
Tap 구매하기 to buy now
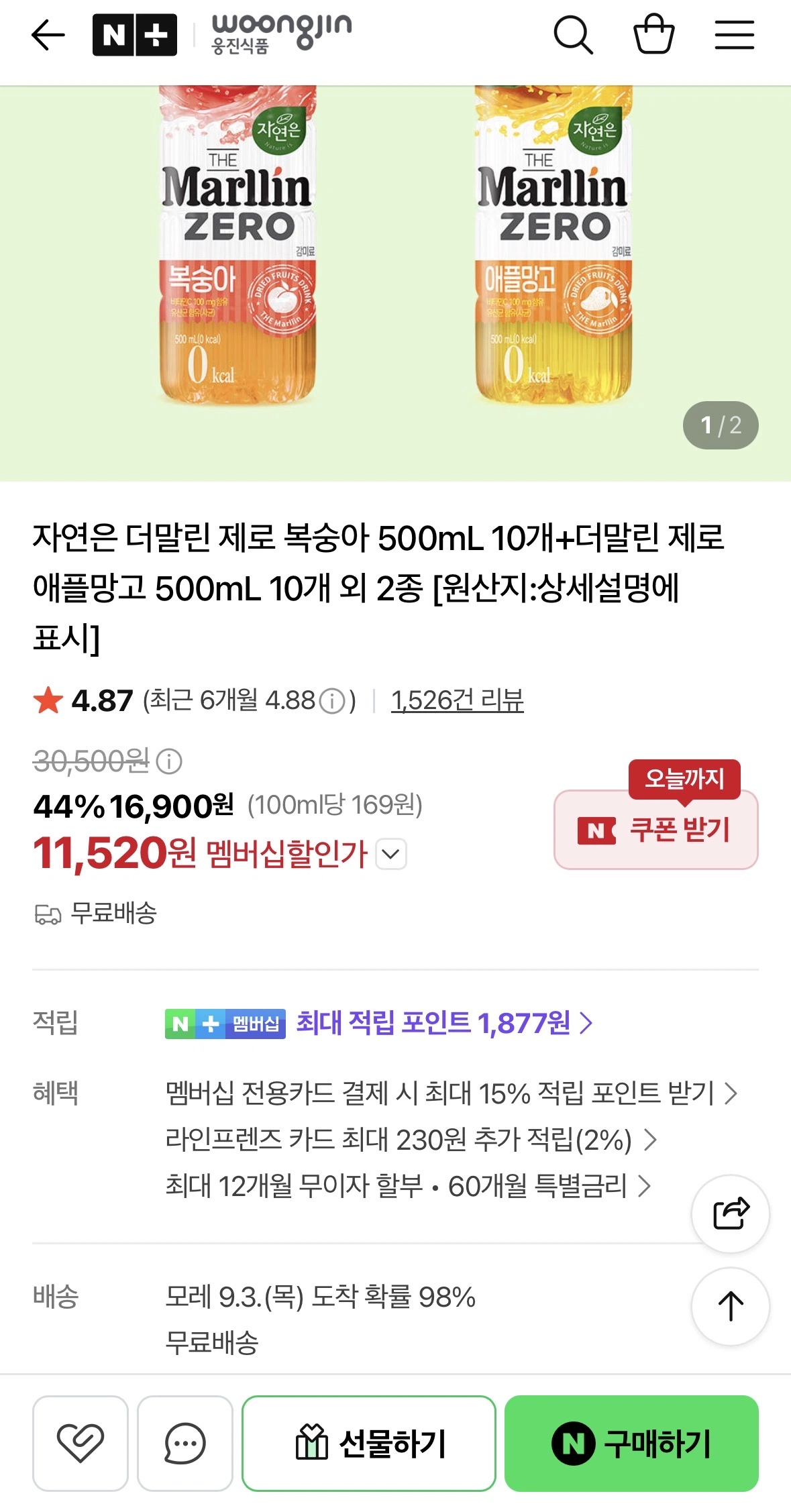(x=631, y=1443)
